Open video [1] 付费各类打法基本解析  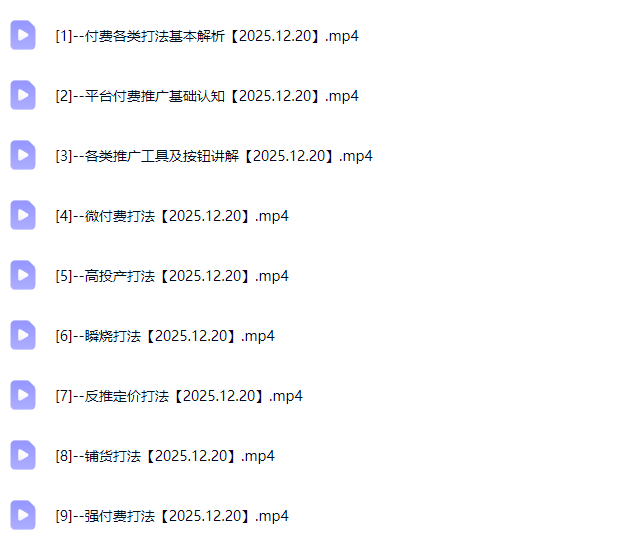[206, 36]
